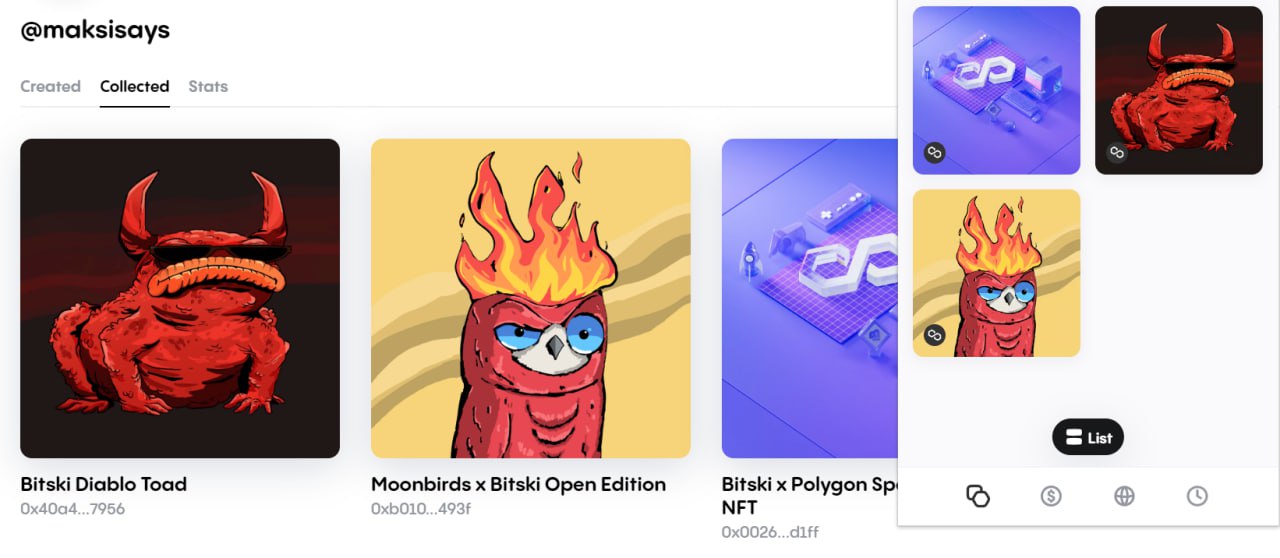Select the Polygon NFT tile in wallet panel
The width and height of the screenshot is (1280, 558).
point(996,90)
